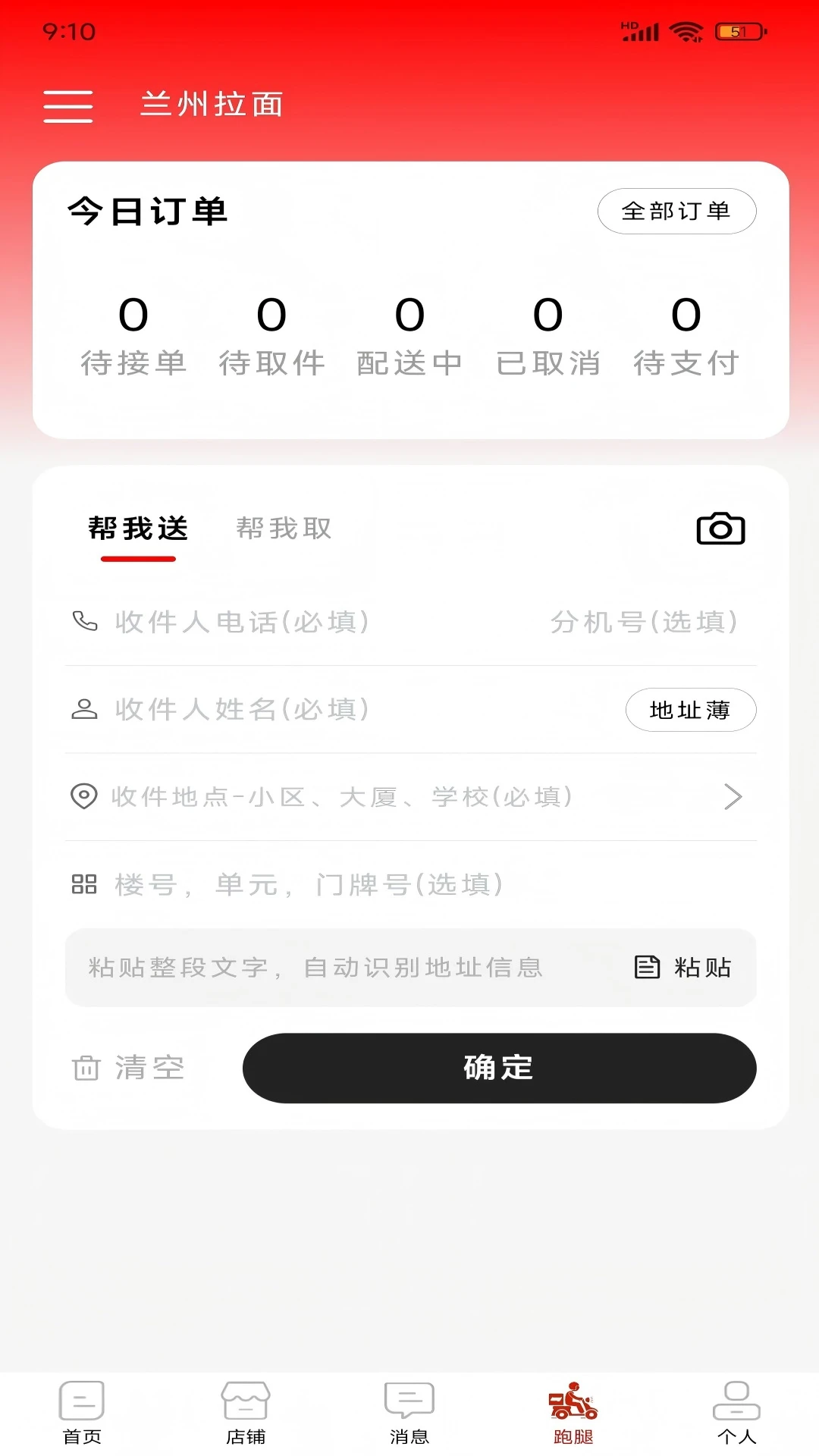Confirm the form with 确定 button
The width and height of the screenshot is (819, 1456).
point(497,1068)
